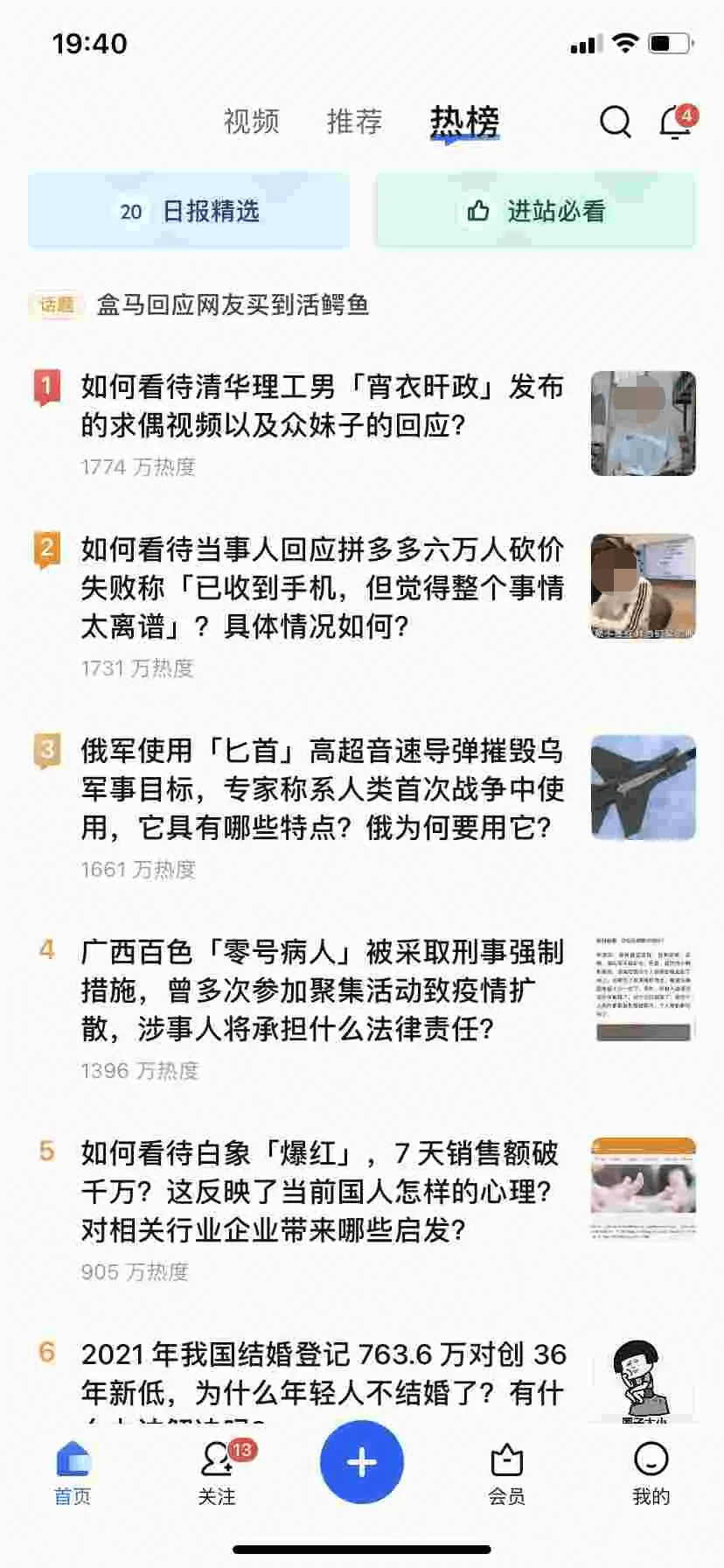Go to the 首页 home tab
This screenshot has height=1568, width=724.
73,1473
